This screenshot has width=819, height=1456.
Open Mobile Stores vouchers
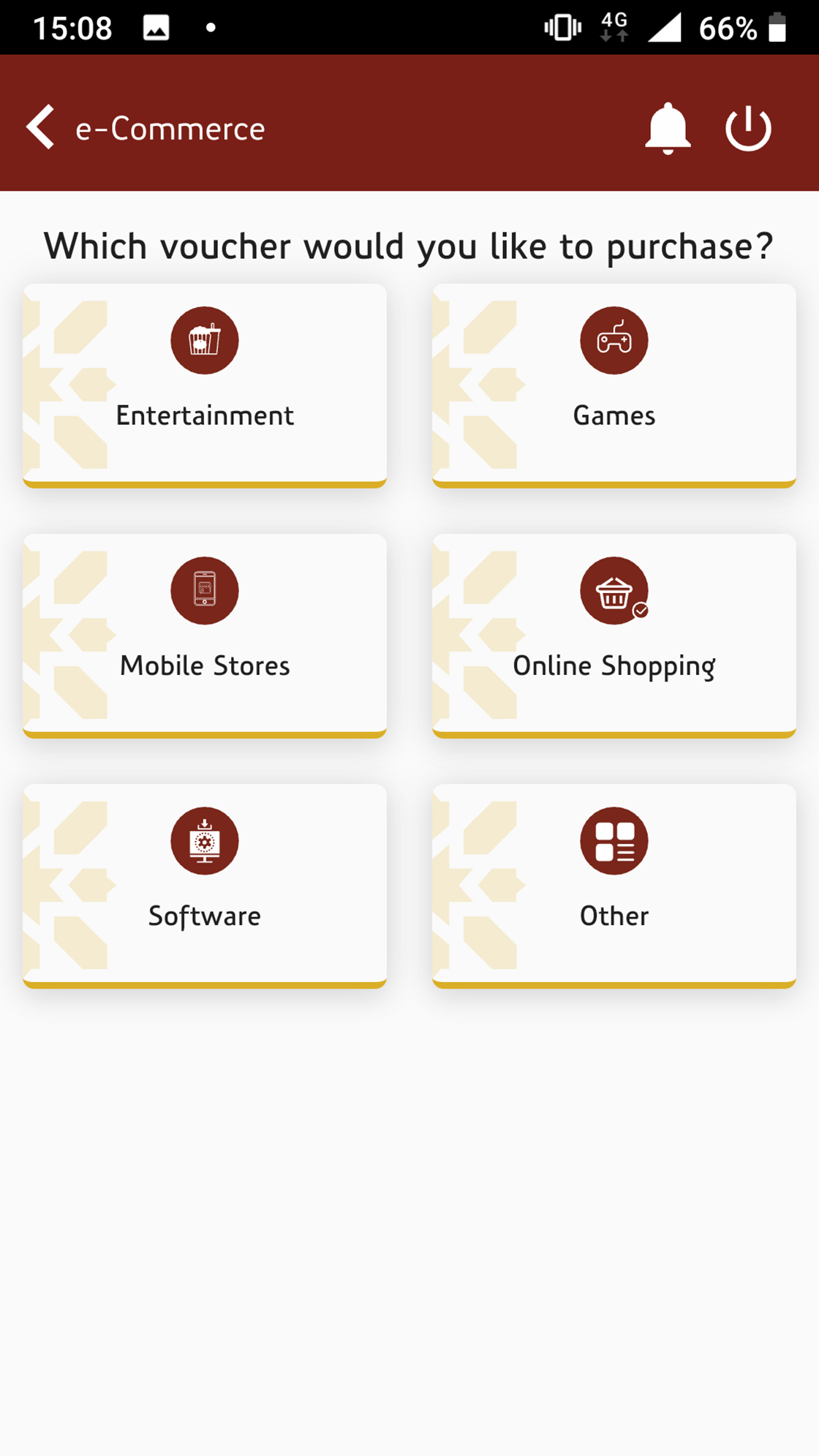[x=205, y=635]
